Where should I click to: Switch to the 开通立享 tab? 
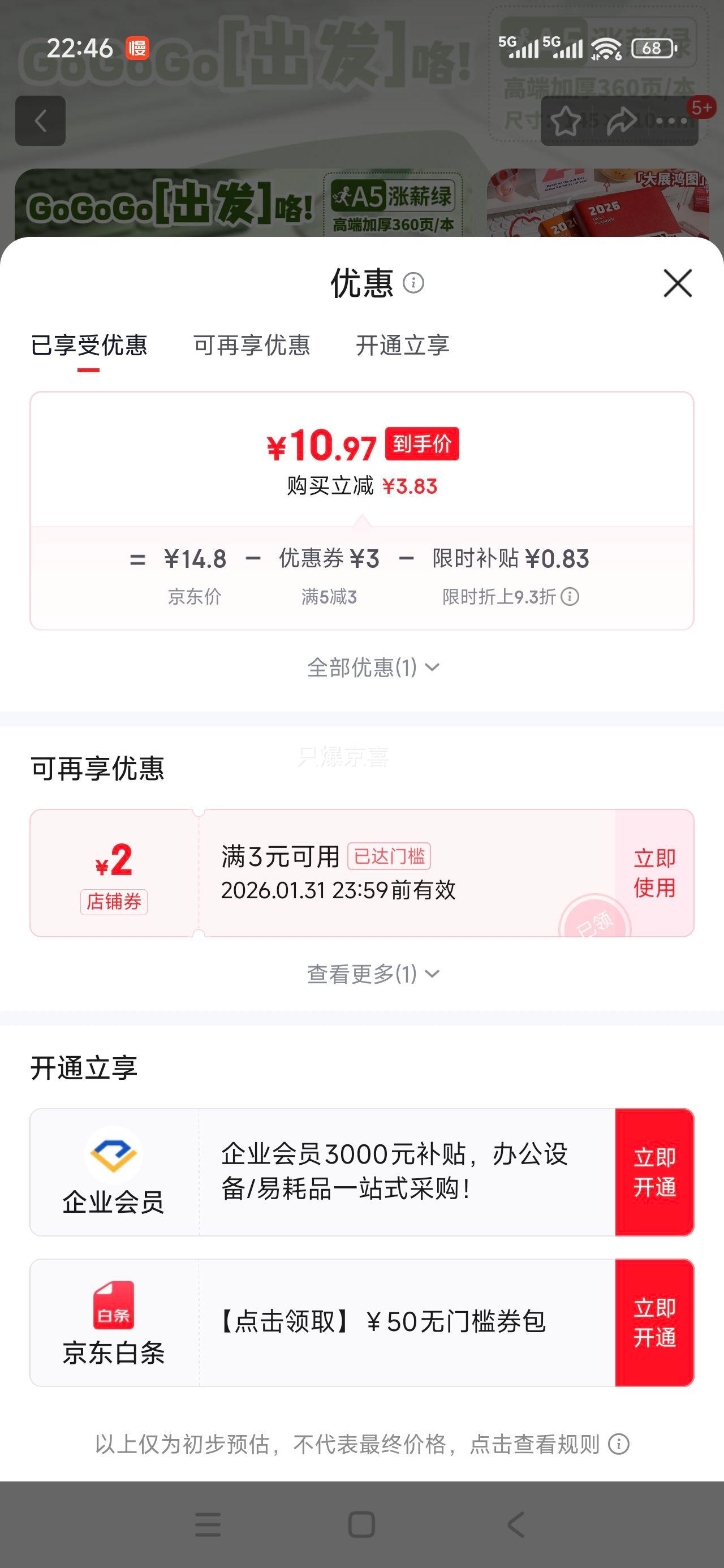[403, 346]
